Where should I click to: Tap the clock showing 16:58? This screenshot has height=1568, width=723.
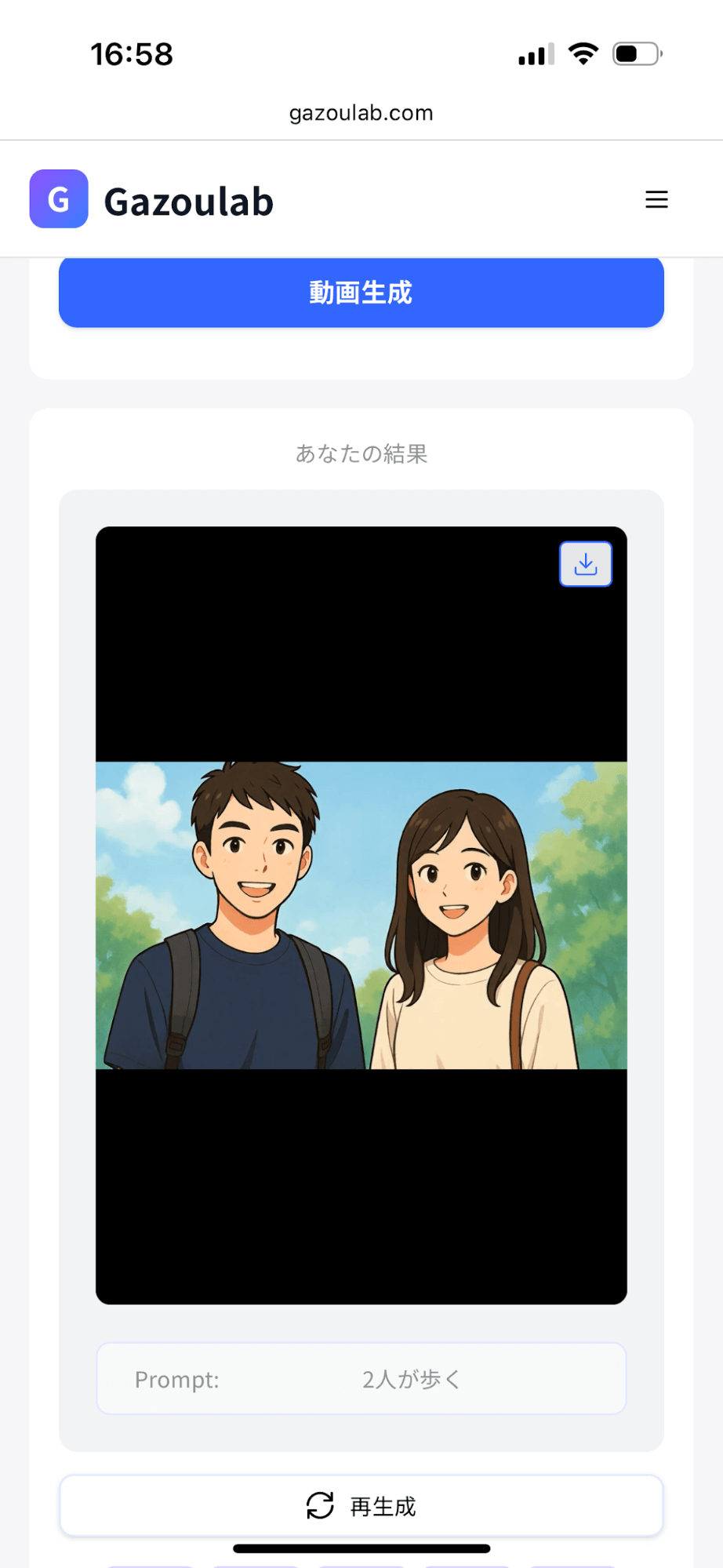click(x=130, y=53)
